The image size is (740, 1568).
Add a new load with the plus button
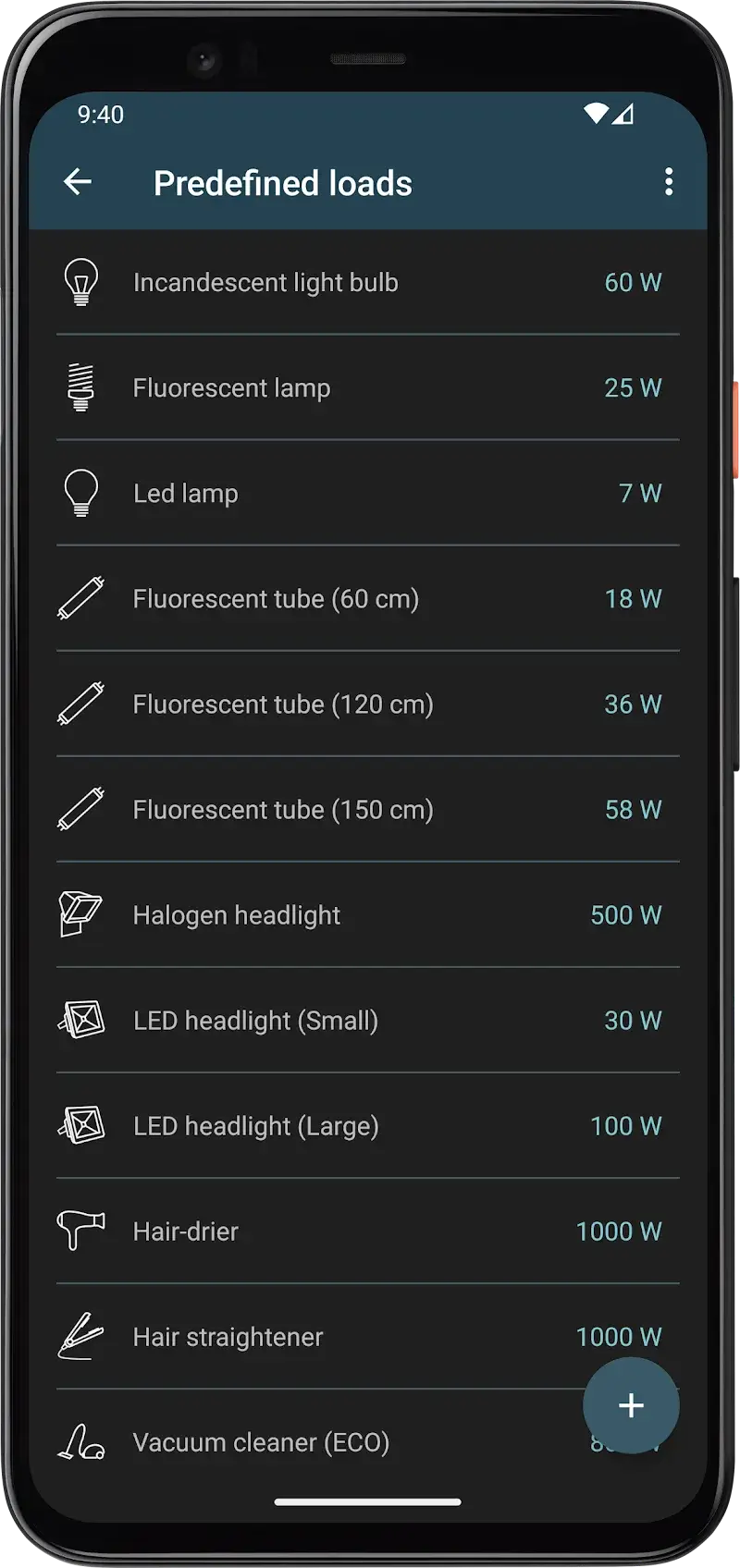pos(631,1405)
